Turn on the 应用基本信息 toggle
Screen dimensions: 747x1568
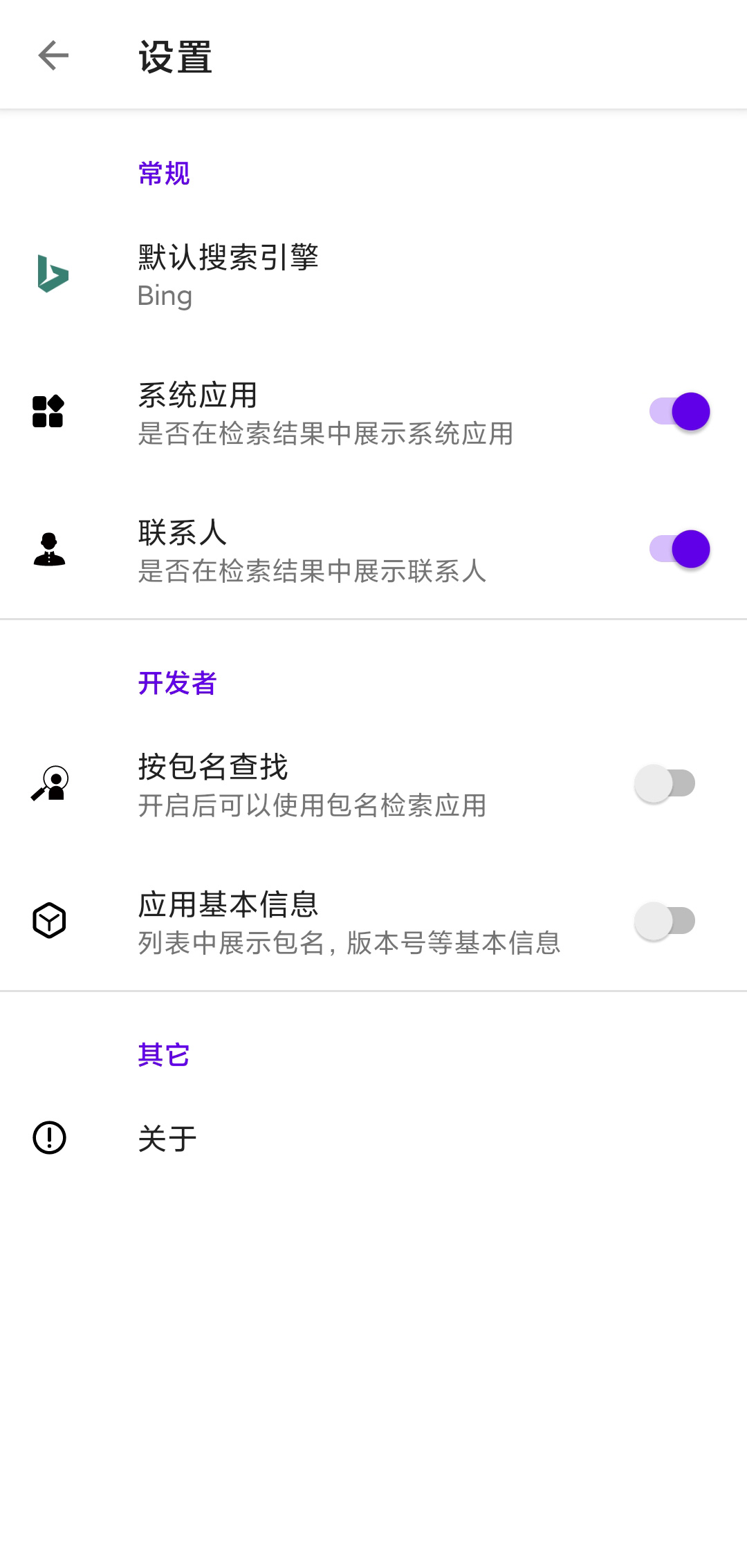[x=664, y=920]
